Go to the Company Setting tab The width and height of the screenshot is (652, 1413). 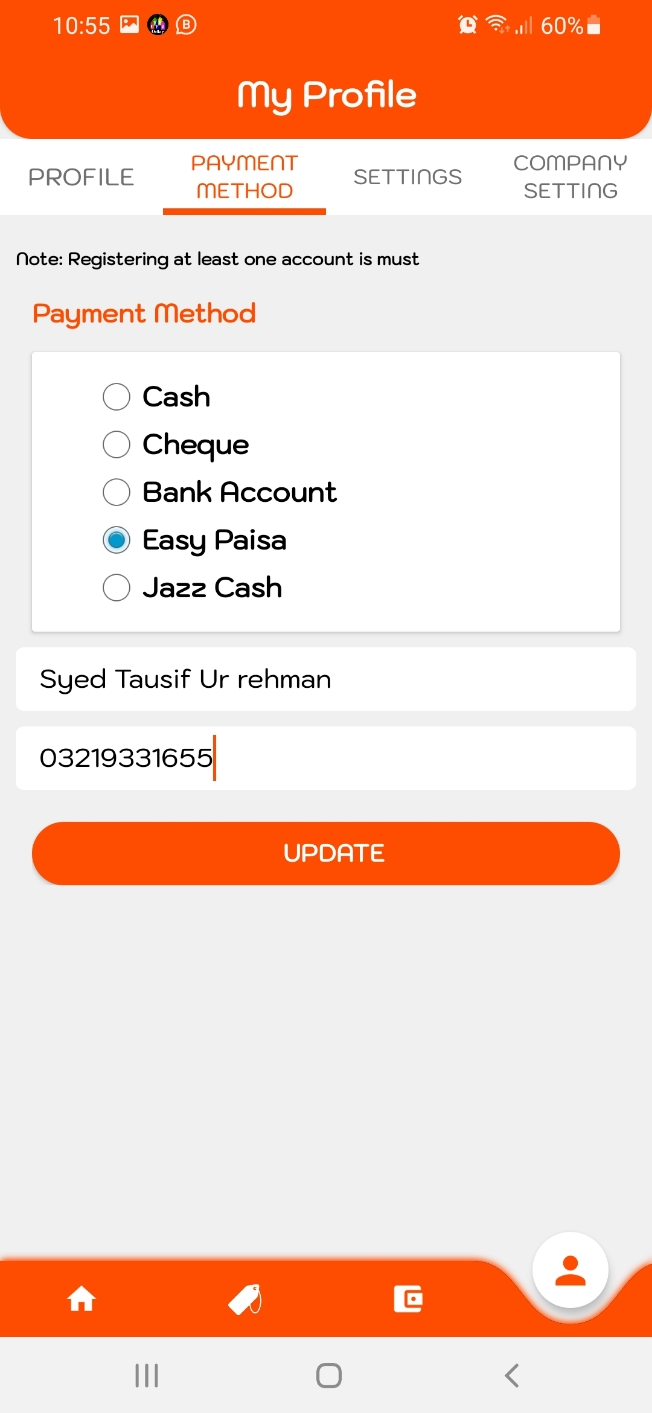pos(570,177)
